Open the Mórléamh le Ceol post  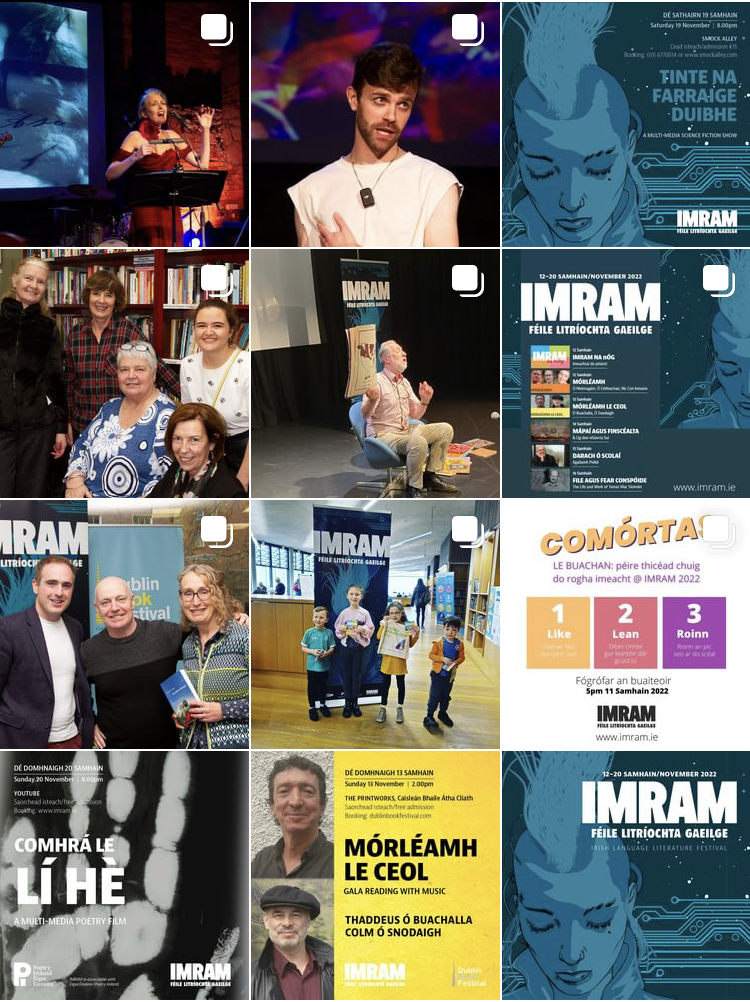[x=375, y=876]
